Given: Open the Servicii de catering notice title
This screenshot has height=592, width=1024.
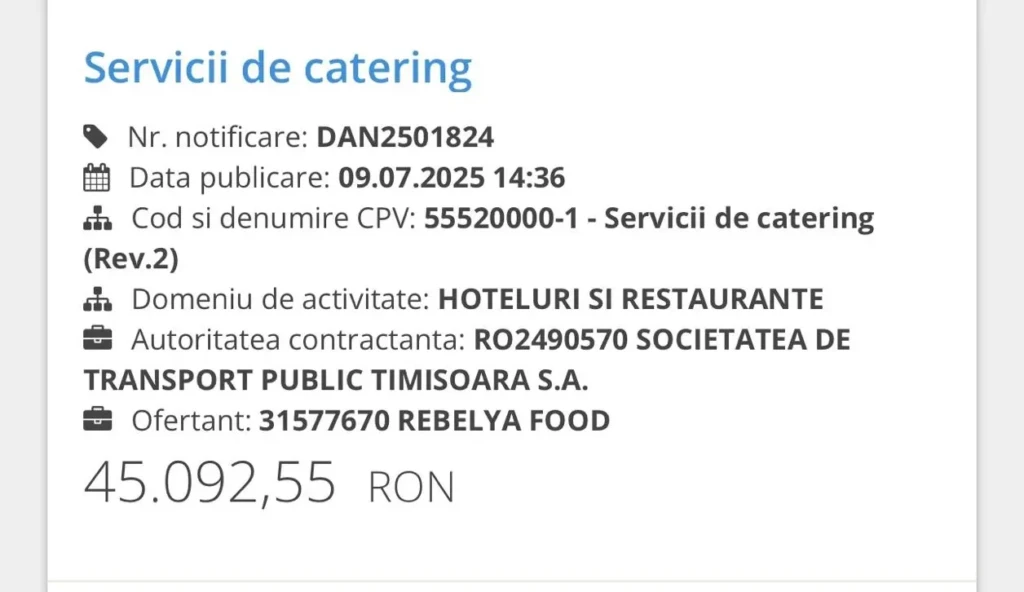Looking at the screenshot, I should coord(277,68).
